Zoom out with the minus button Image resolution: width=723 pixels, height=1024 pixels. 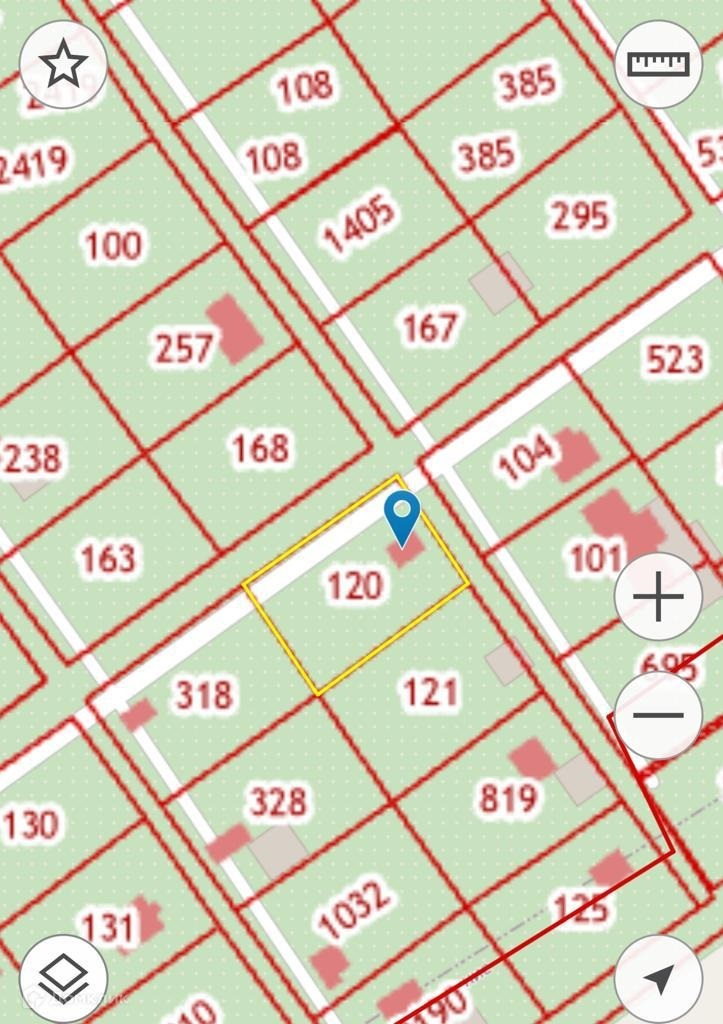click(658, 716)
